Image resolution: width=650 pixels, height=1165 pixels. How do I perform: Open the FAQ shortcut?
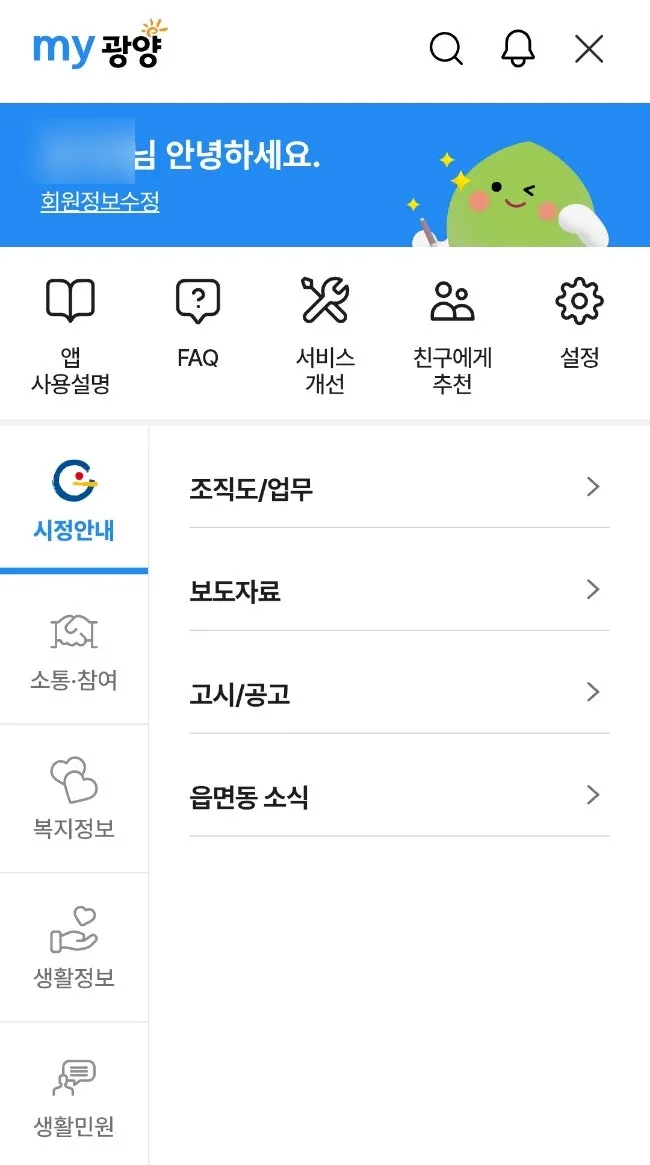(x=198, y=322)
